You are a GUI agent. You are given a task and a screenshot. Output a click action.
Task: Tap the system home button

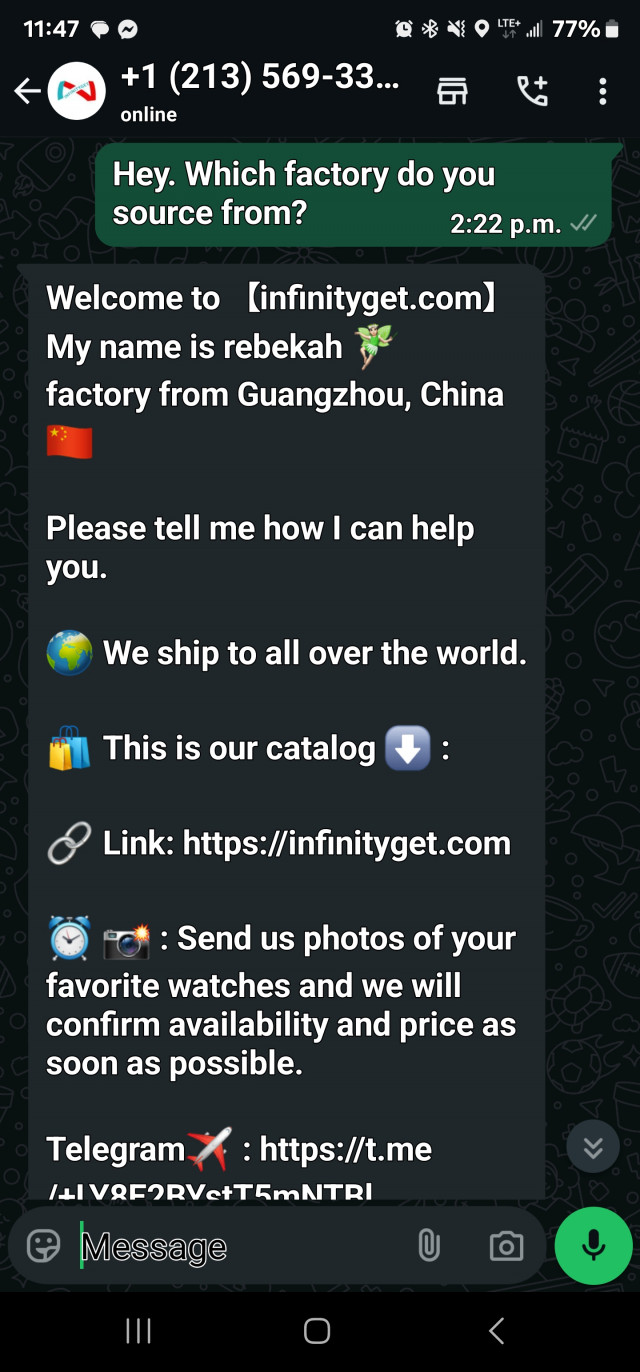(x=317, y=1330)
